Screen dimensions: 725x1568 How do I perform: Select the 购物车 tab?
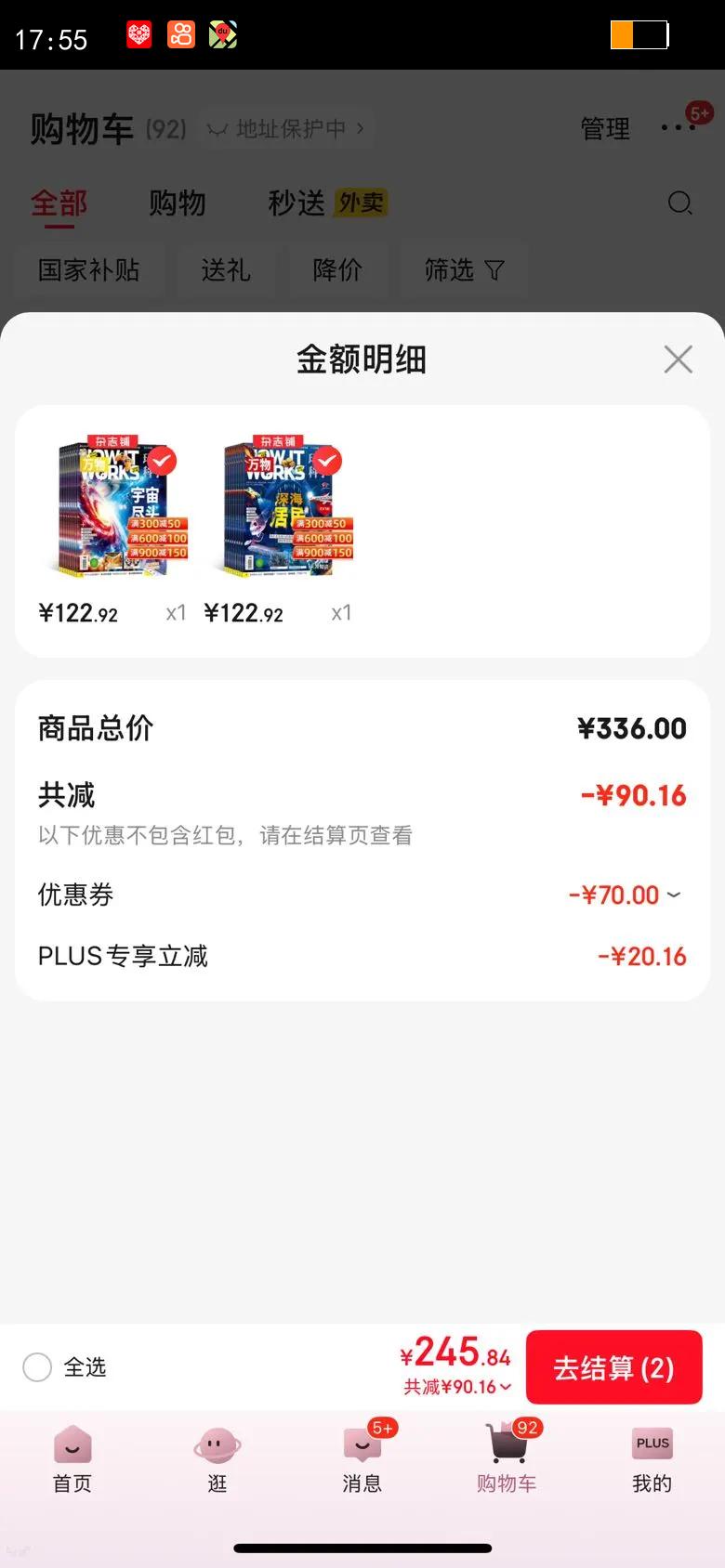point(507,1458)
